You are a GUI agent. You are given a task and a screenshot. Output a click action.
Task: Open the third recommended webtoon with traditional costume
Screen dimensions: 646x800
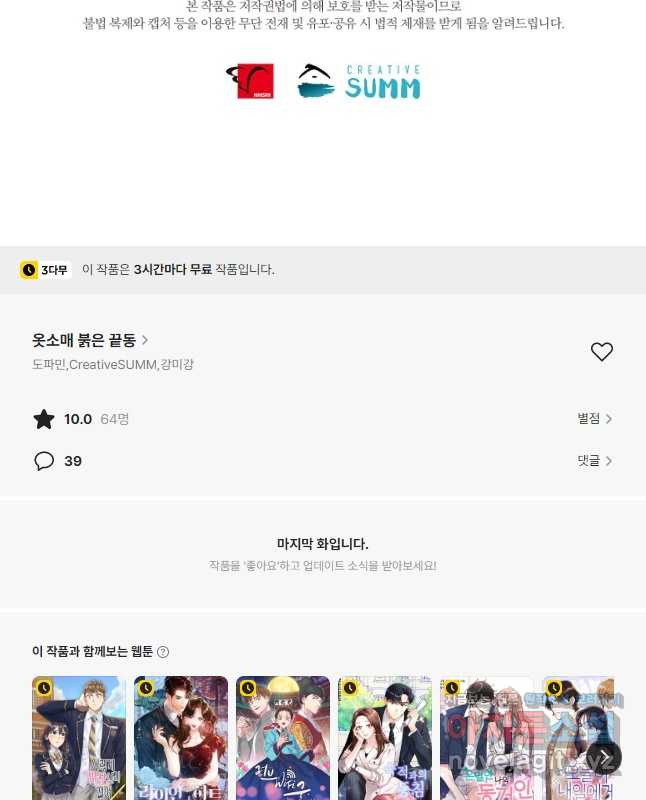tap(283, 738)
